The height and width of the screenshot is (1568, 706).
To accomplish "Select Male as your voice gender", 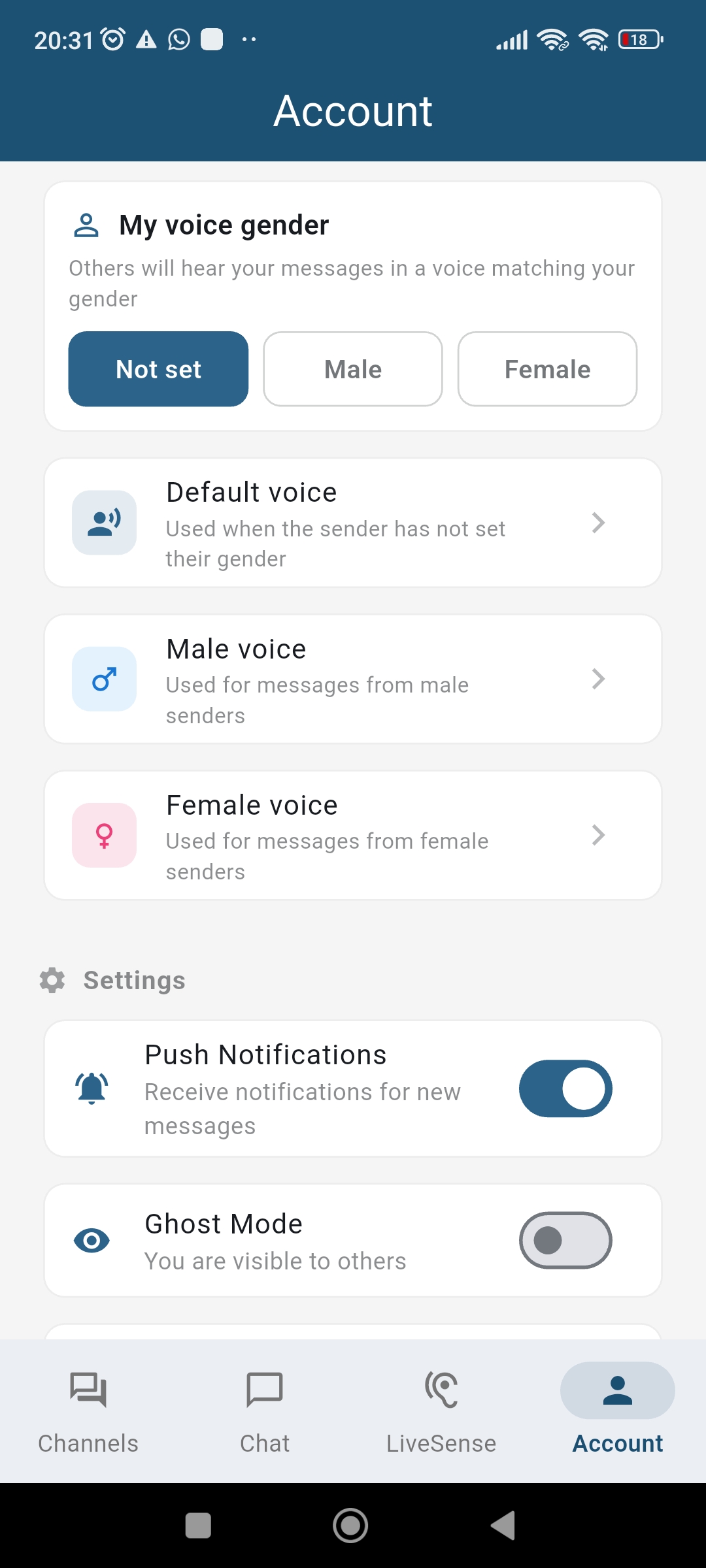I will (352, 368).
